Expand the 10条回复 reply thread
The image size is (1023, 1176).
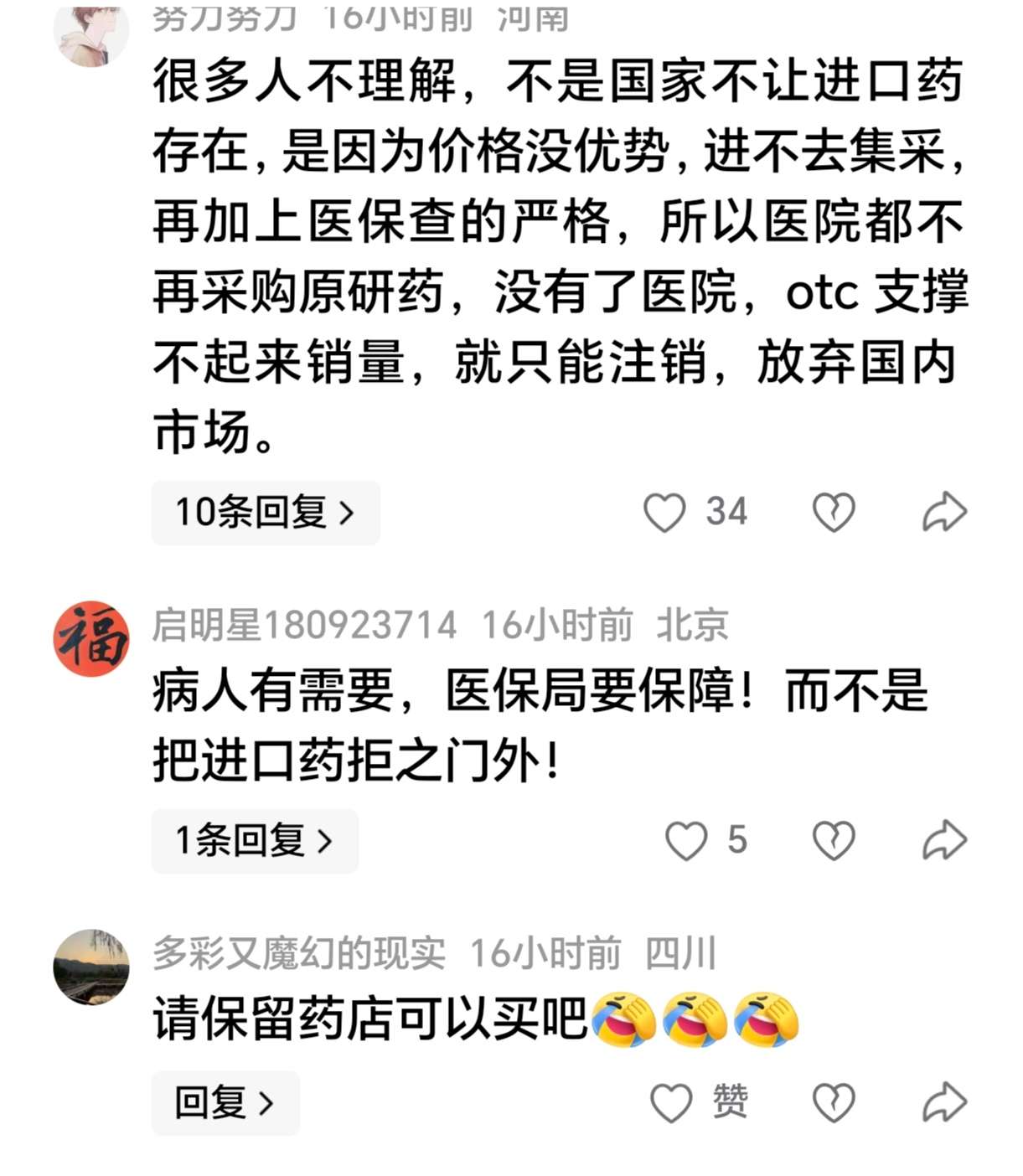pos(265,513)
